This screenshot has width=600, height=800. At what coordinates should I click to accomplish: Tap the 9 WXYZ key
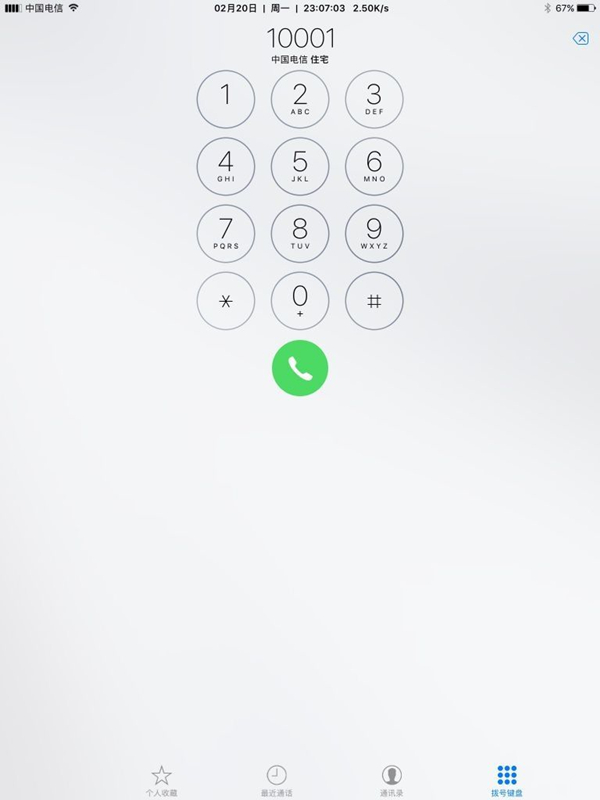374,233
